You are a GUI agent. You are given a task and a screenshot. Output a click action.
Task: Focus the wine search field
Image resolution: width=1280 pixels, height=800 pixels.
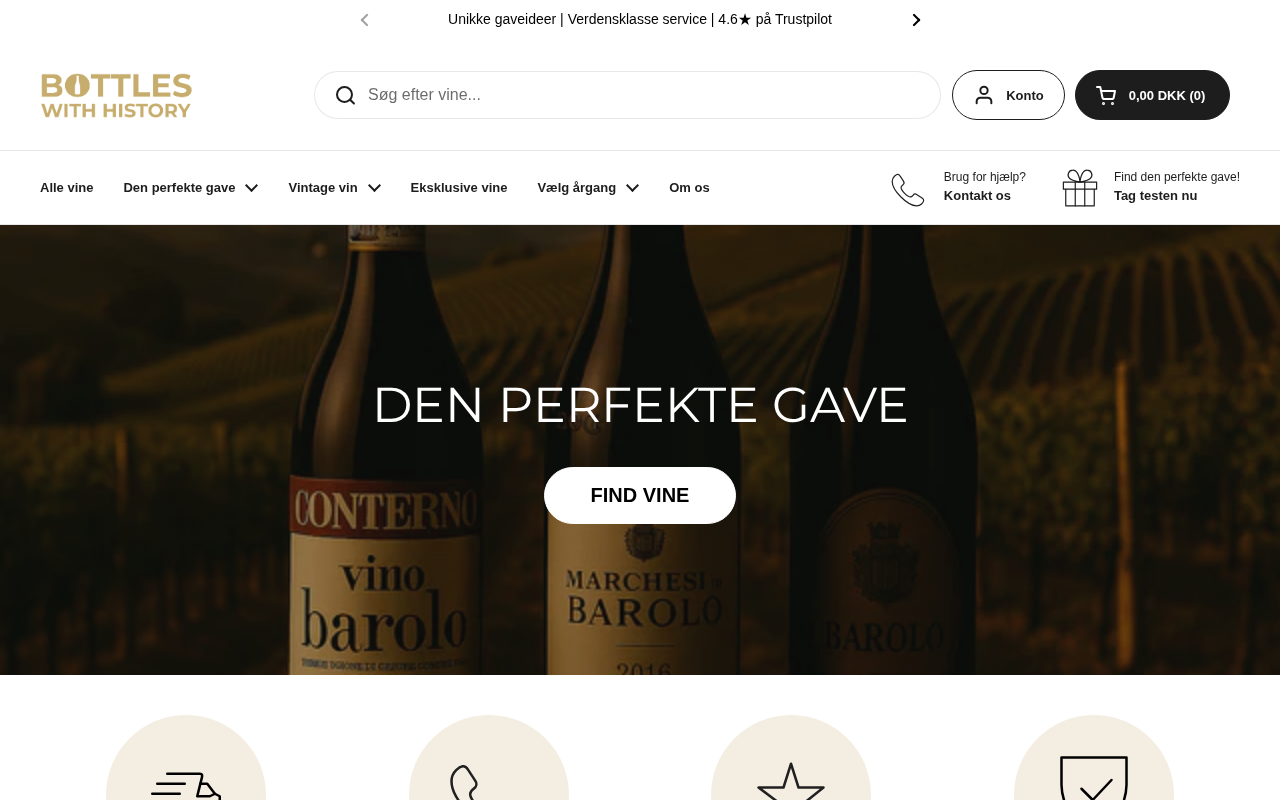(640, 95)
